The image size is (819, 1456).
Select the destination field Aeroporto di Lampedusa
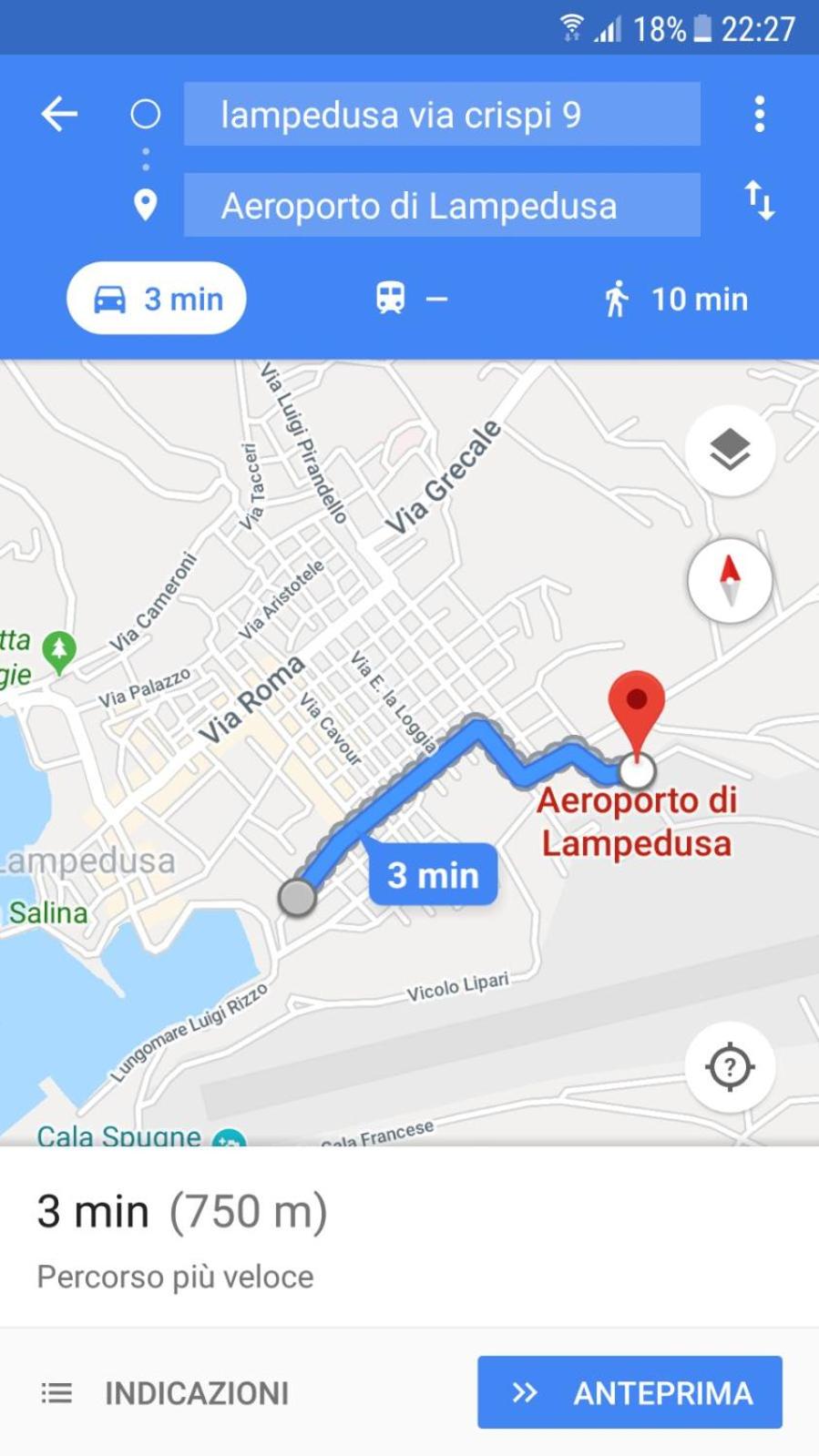tap(441, 204)
